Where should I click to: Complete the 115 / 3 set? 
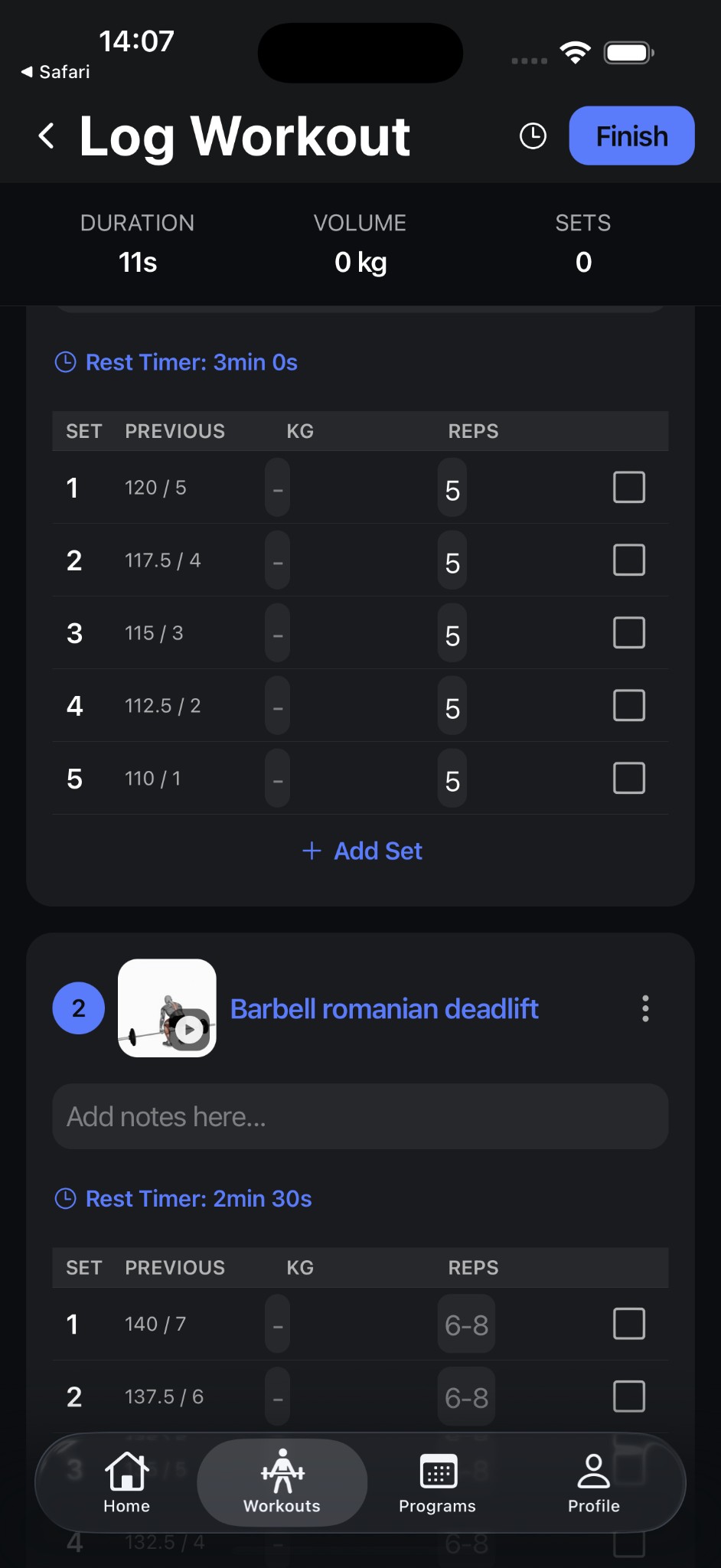click(x=628, y=633)
